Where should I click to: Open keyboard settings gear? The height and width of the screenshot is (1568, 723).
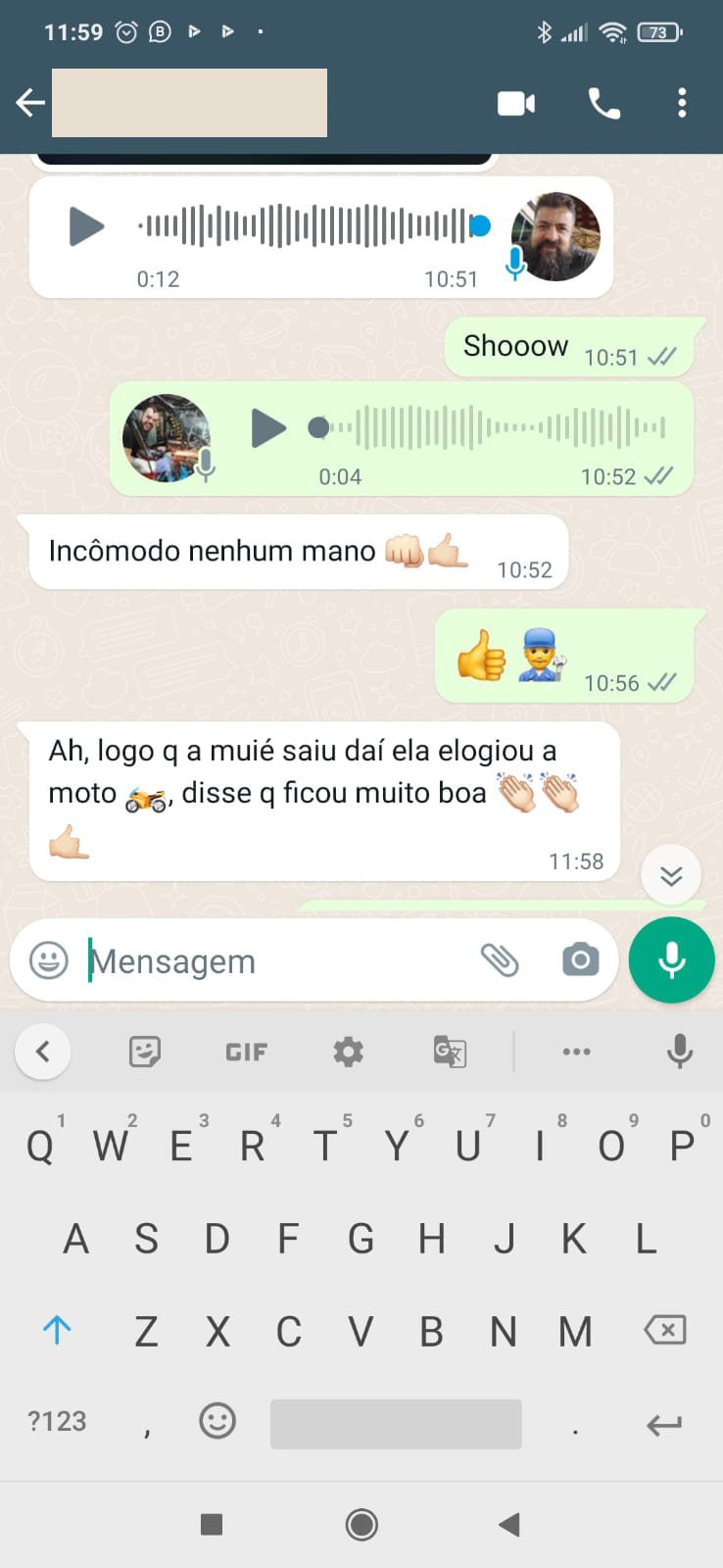pyautogui.click(x=348, y=1052)
